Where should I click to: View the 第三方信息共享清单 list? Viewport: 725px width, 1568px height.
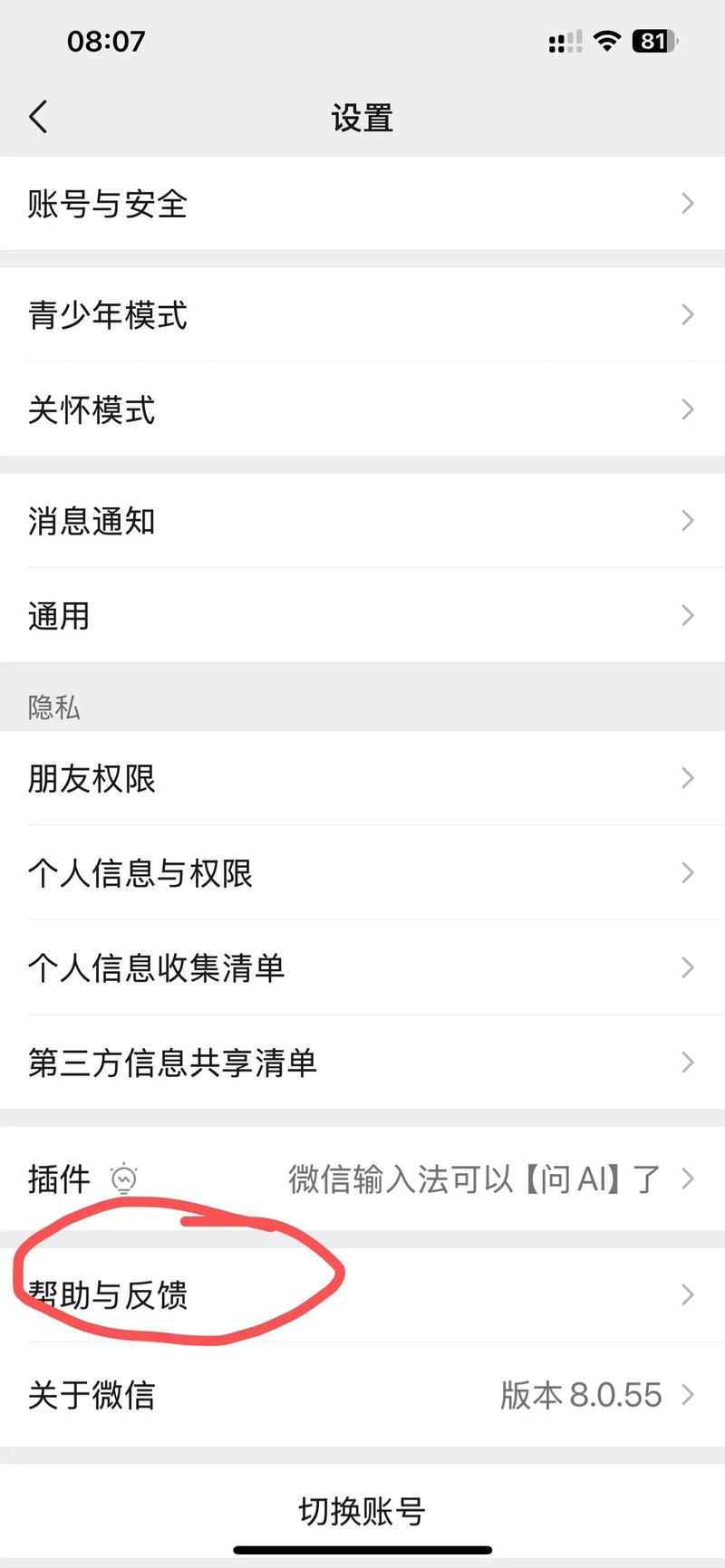click(362, 1063)
